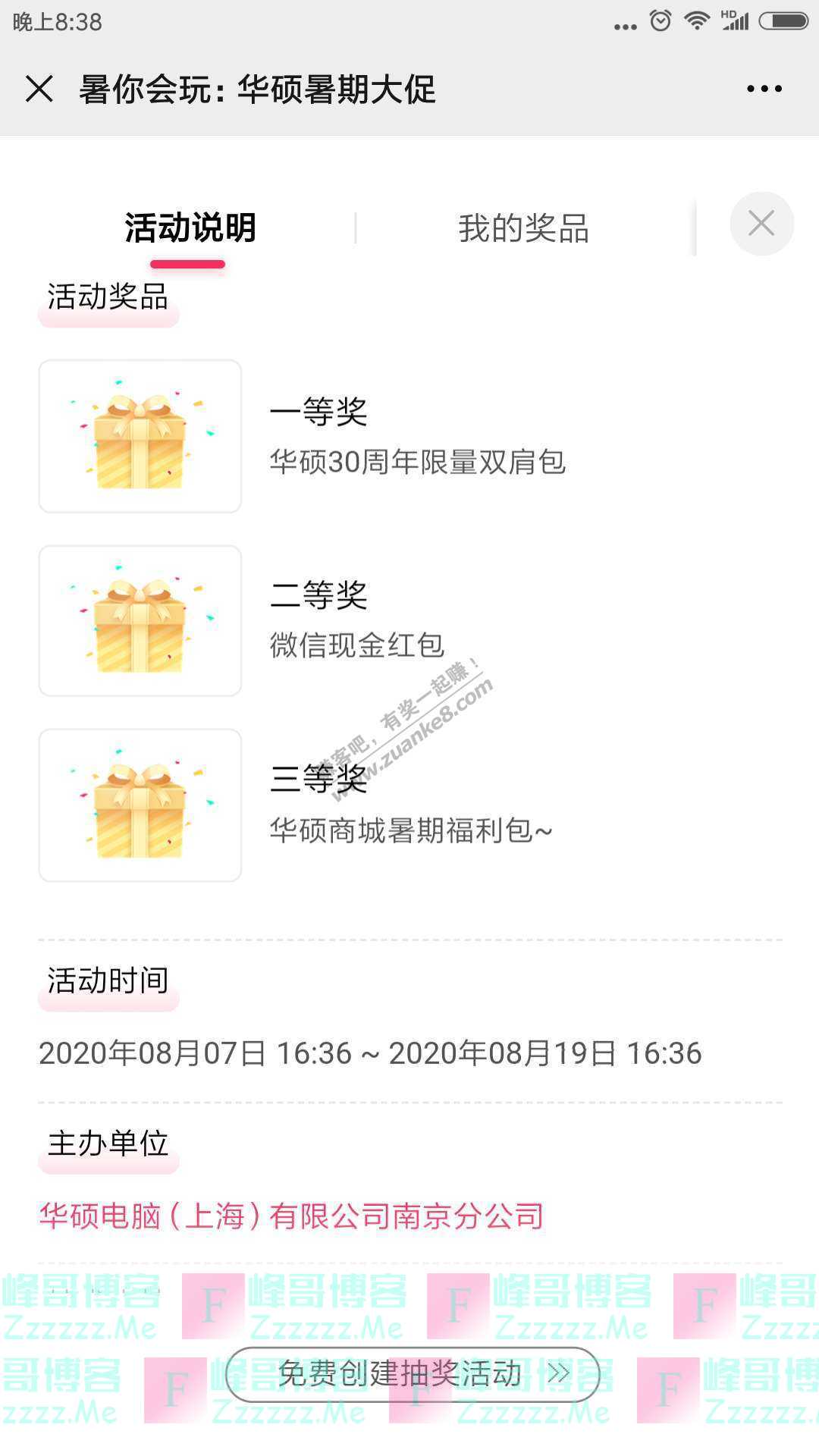Expand the 活动奖品 section header
This screenshot has width=819, height=1456.
click(x=107, y=296)
